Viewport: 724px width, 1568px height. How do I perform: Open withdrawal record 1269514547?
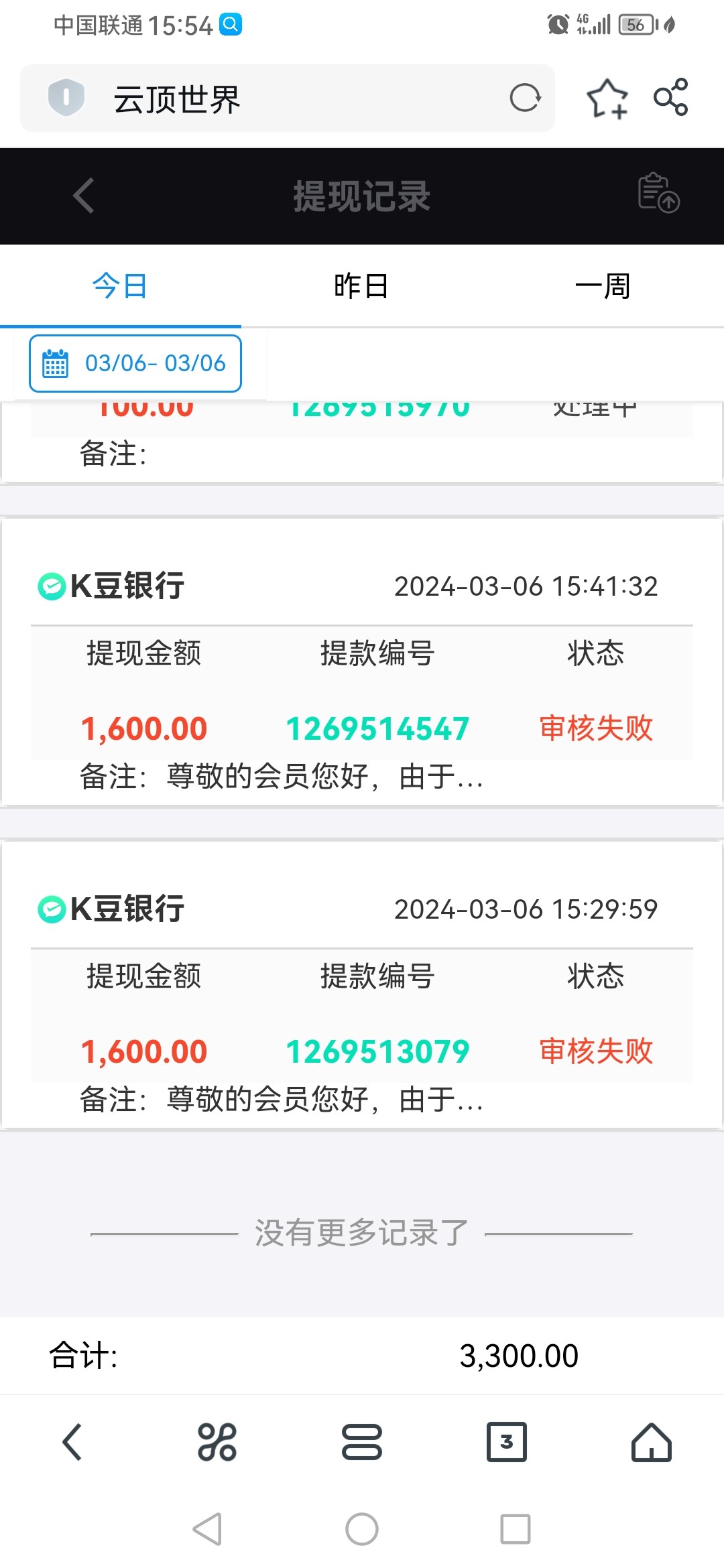[x=362, y=690]
